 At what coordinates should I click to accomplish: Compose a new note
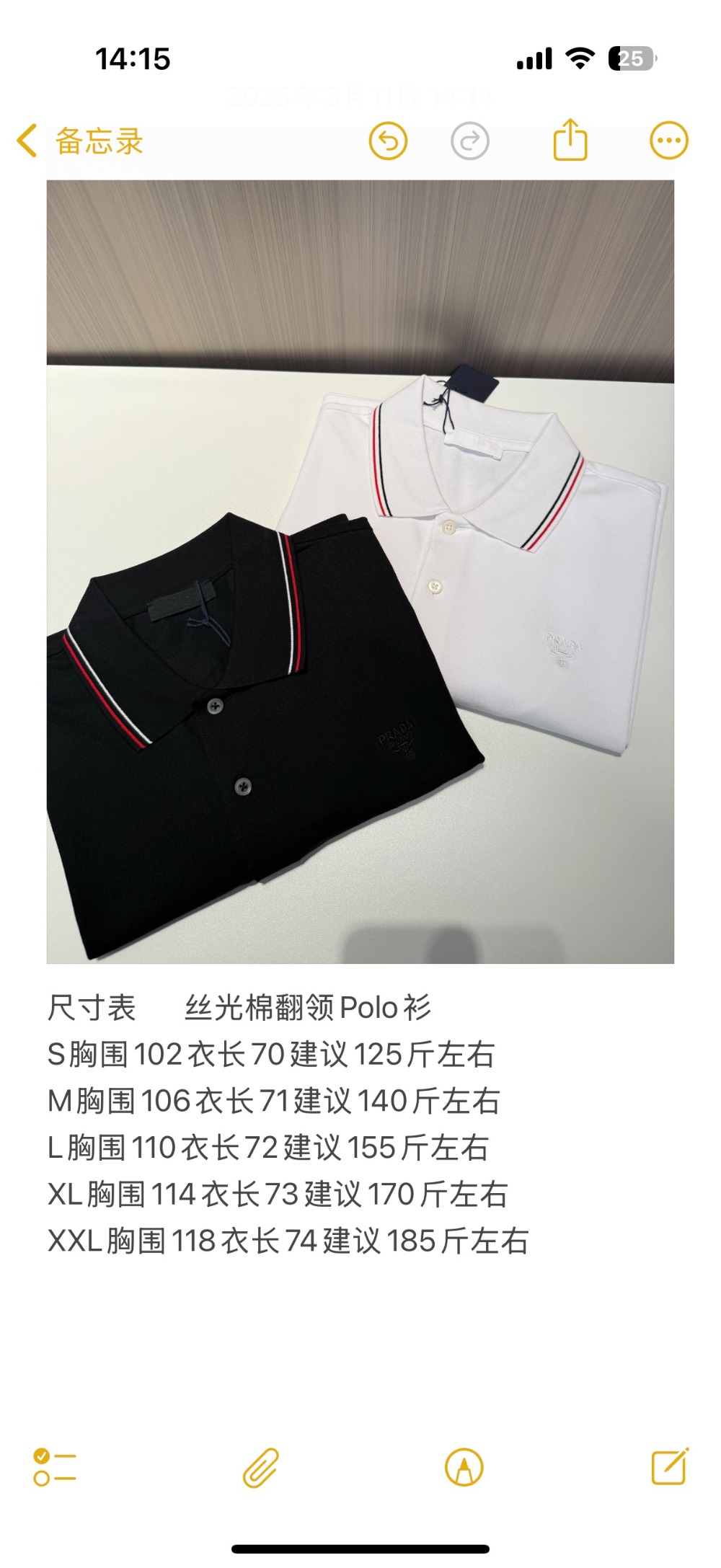670,1466
